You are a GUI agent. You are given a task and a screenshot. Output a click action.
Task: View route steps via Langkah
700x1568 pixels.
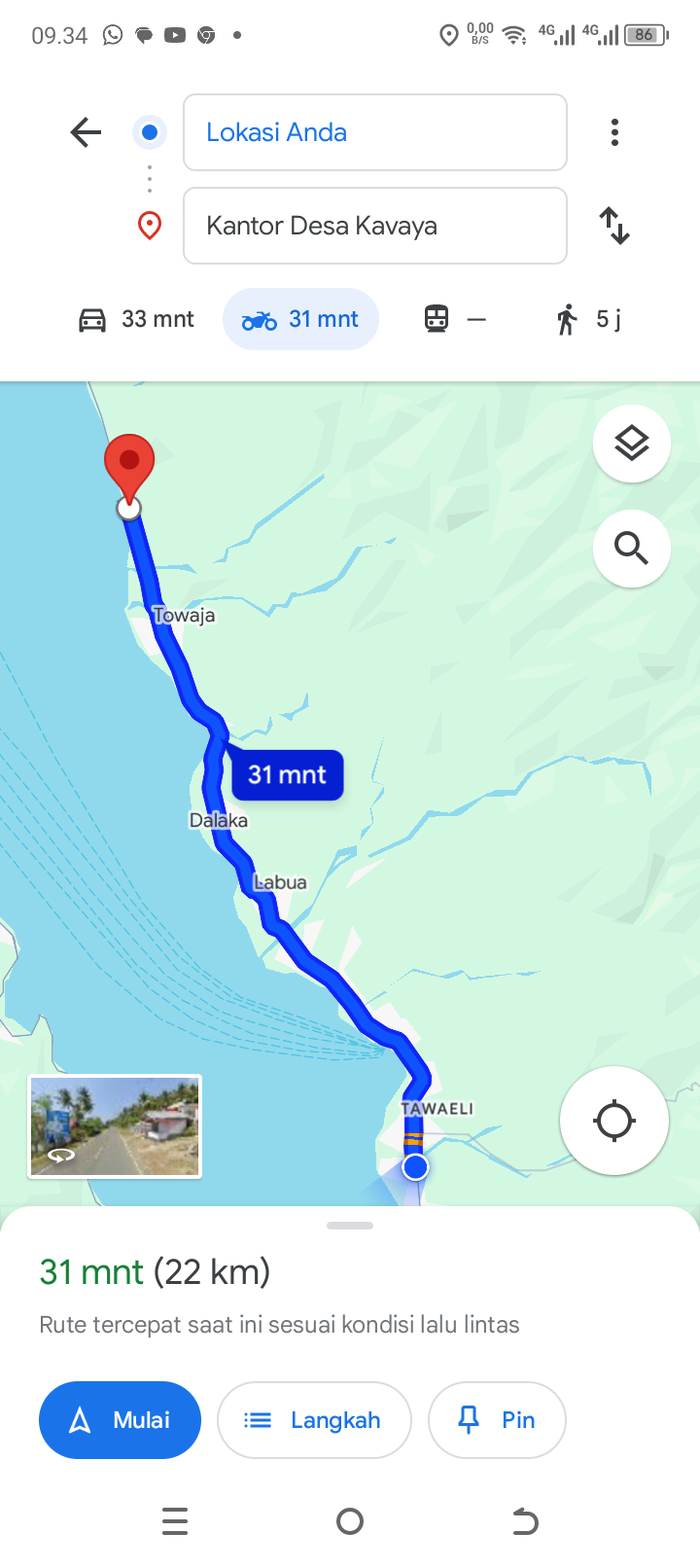(314, 1420)
